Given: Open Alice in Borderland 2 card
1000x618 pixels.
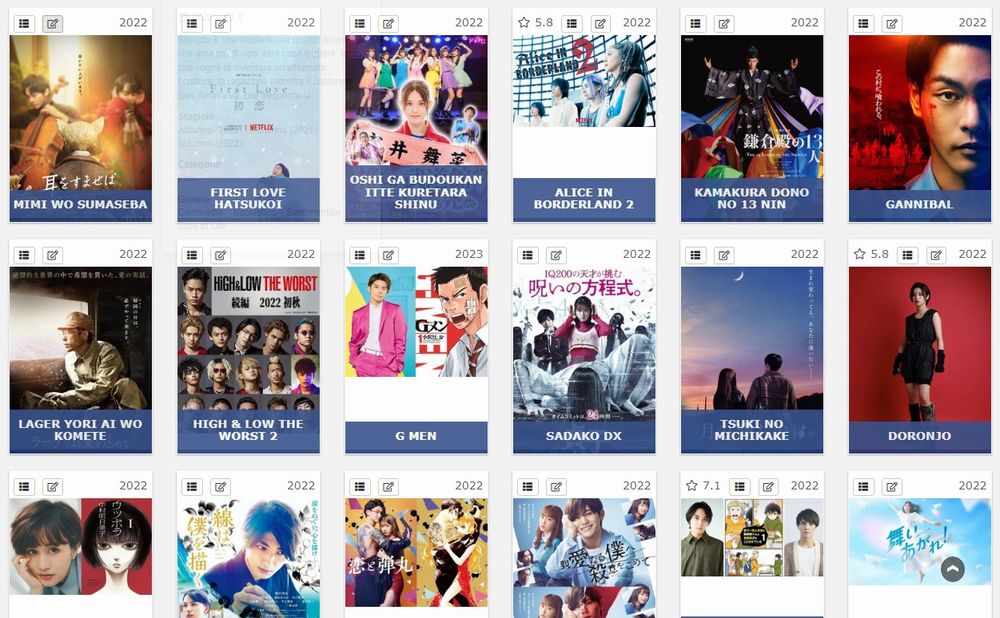Looking at the screenshot, I should [584, 198].
